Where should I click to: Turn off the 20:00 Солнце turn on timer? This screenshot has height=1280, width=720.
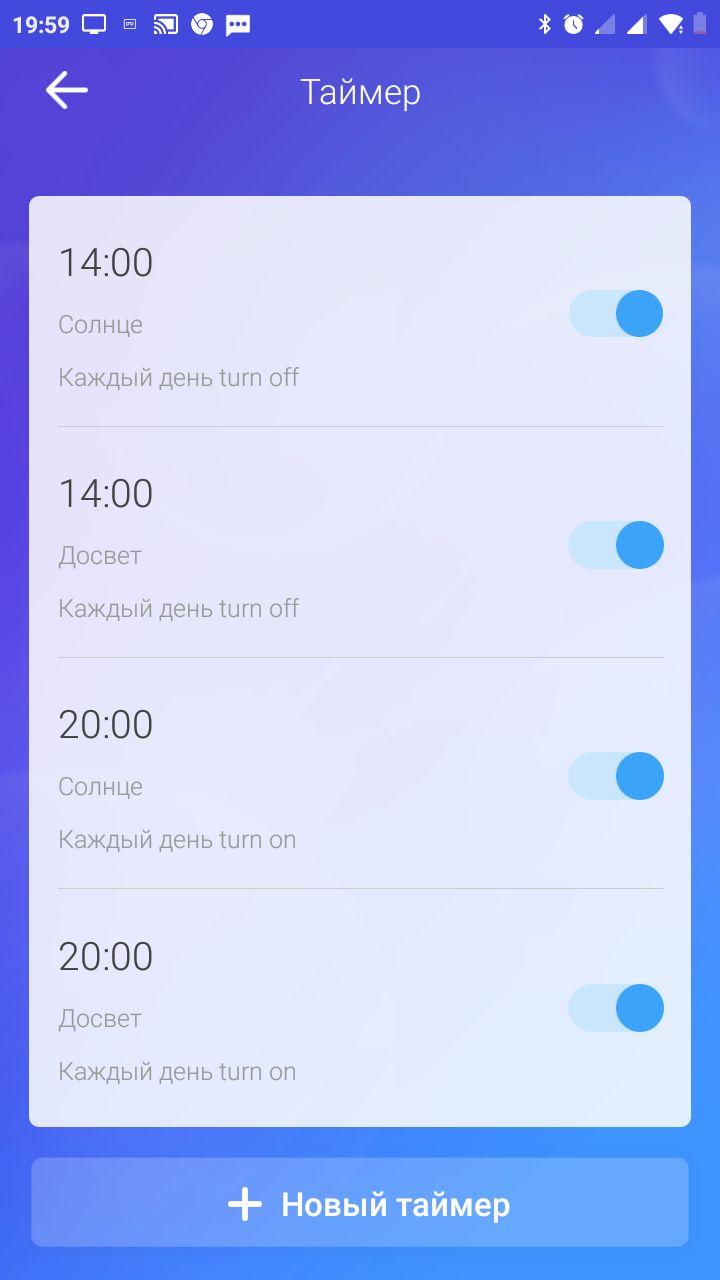click(616, 776)
